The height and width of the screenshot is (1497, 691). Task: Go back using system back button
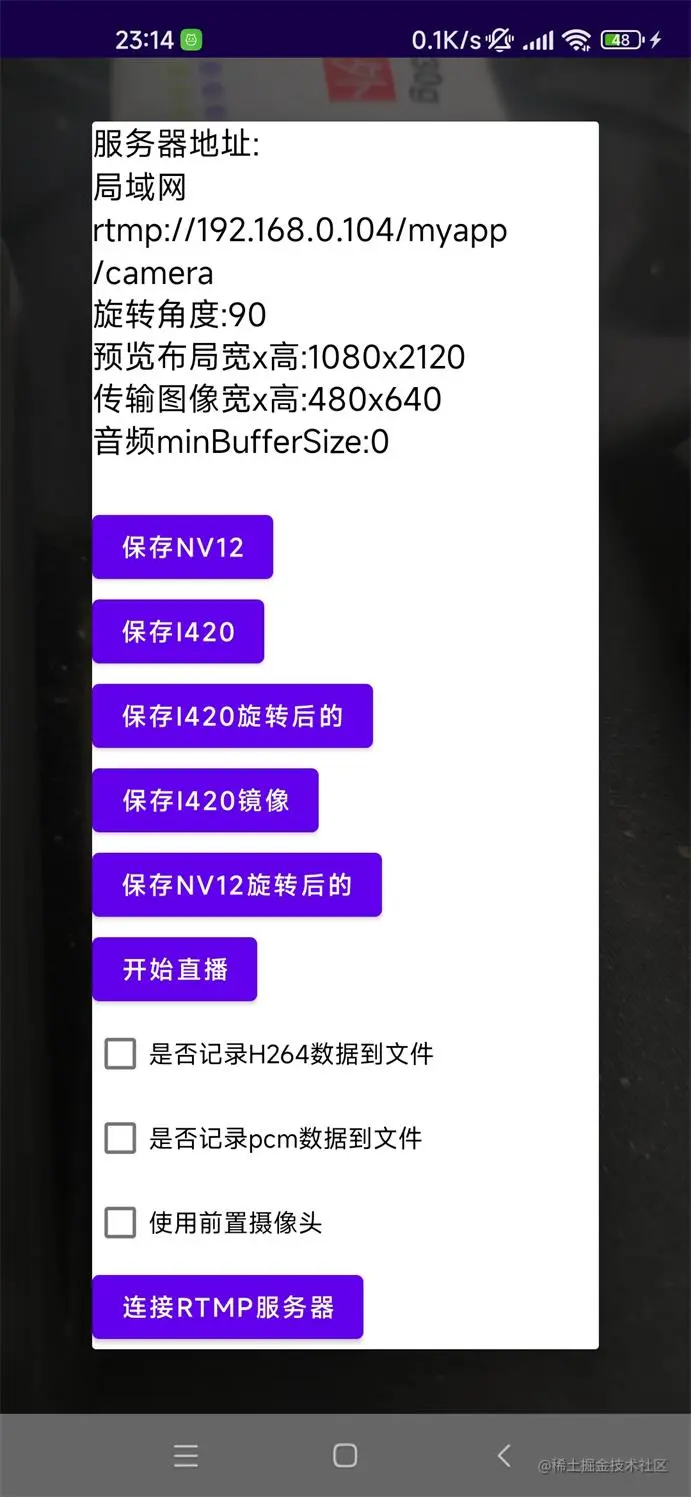coord(504,1455)
